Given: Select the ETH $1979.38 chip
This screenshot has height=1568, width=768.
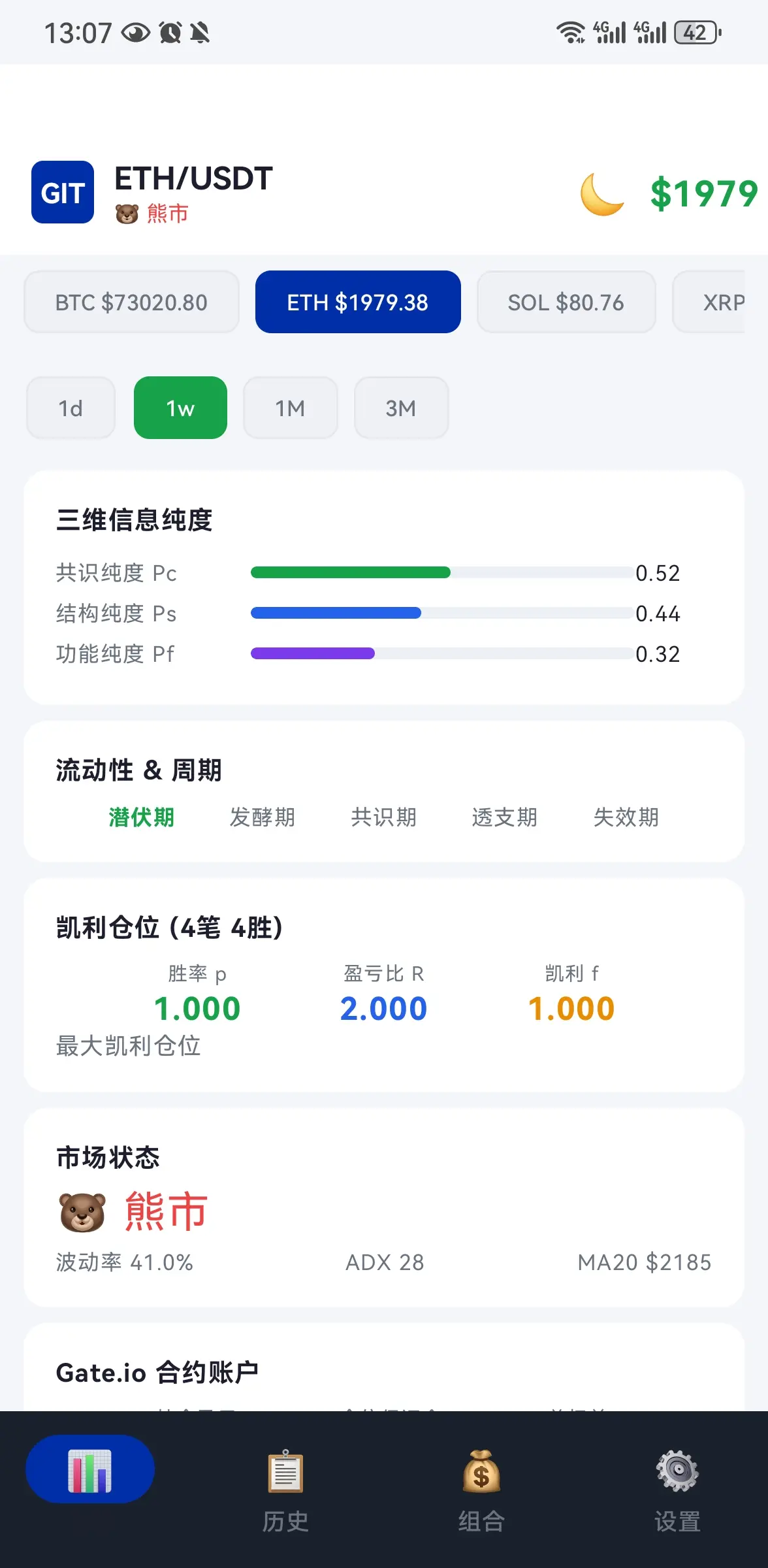Looking at the screenshot, I should click(358, 302).
